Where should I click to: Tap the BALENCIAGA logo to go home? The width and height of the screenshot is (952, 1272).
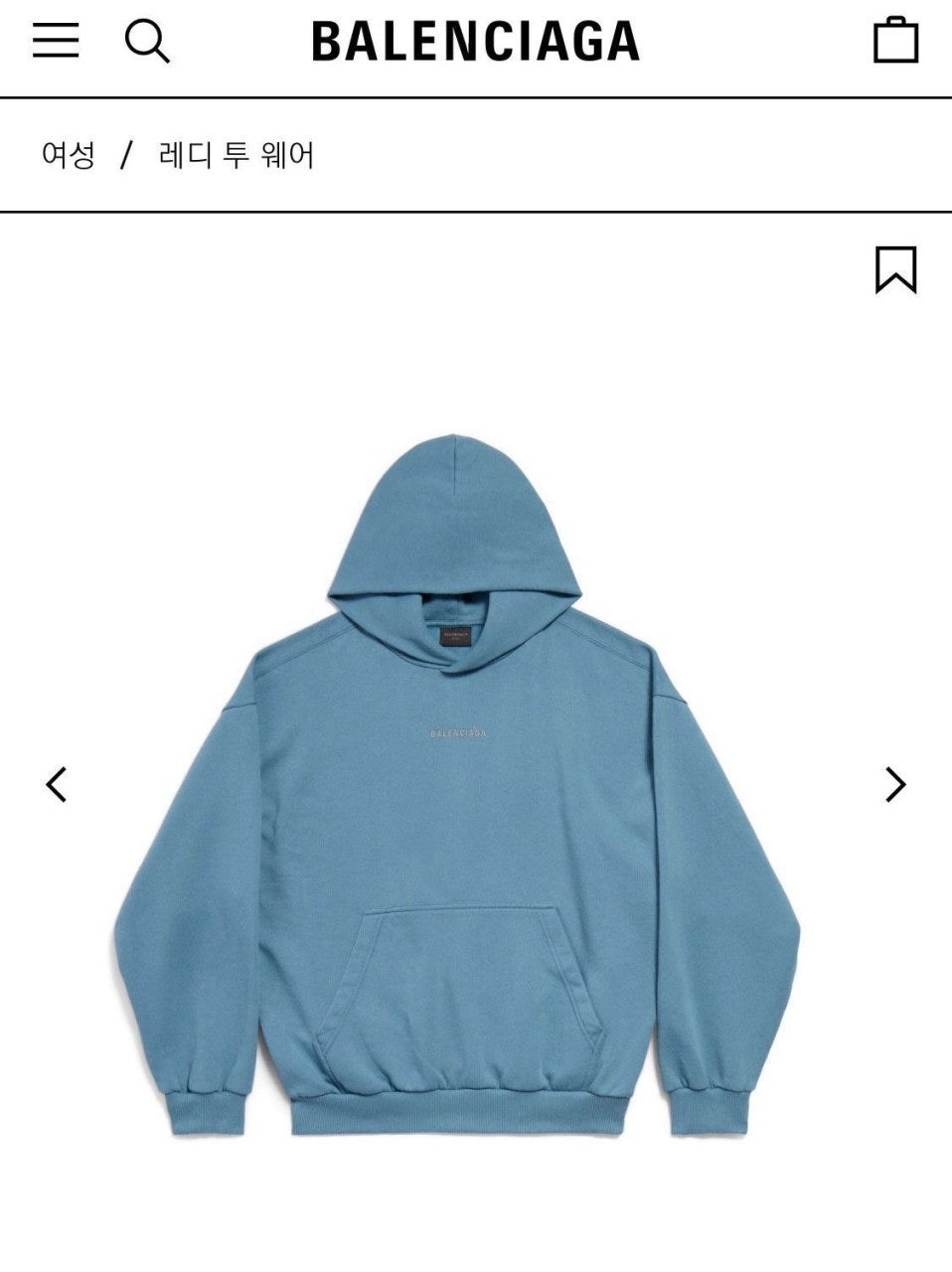point(475,42)
